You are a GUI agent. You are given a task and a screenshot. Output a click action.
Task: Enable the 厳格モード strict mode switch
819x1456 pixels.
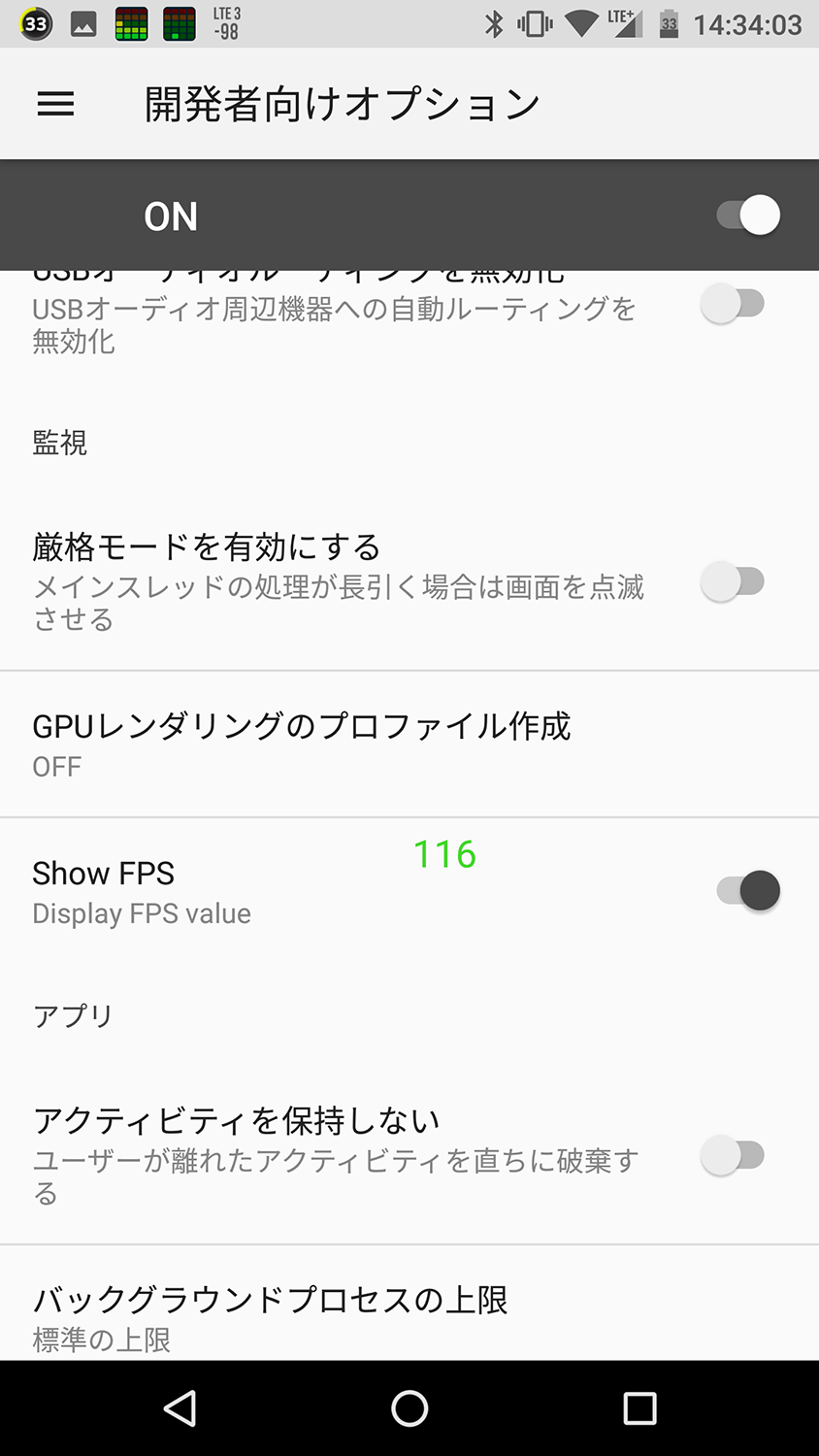734,582
